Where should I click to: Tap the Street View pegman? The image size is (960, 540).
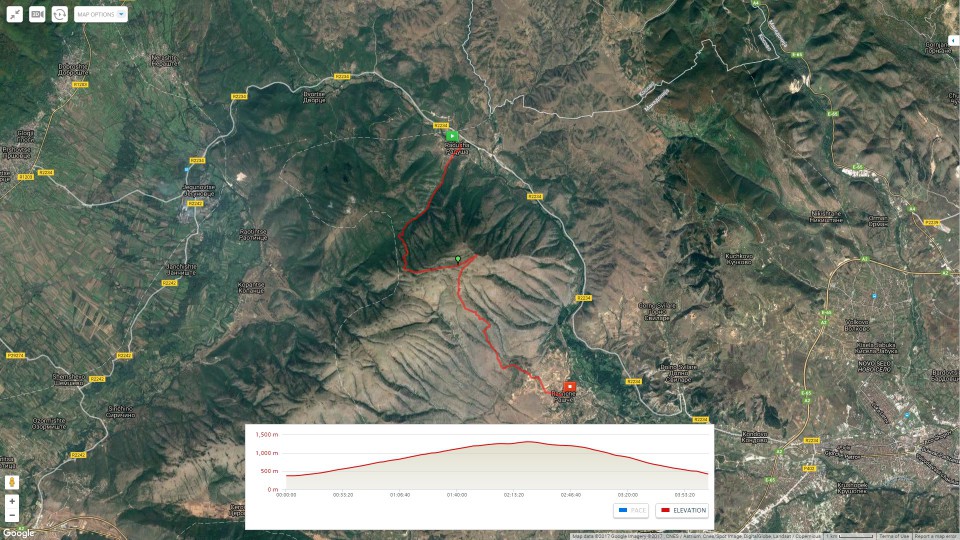(x=12, y=482)
